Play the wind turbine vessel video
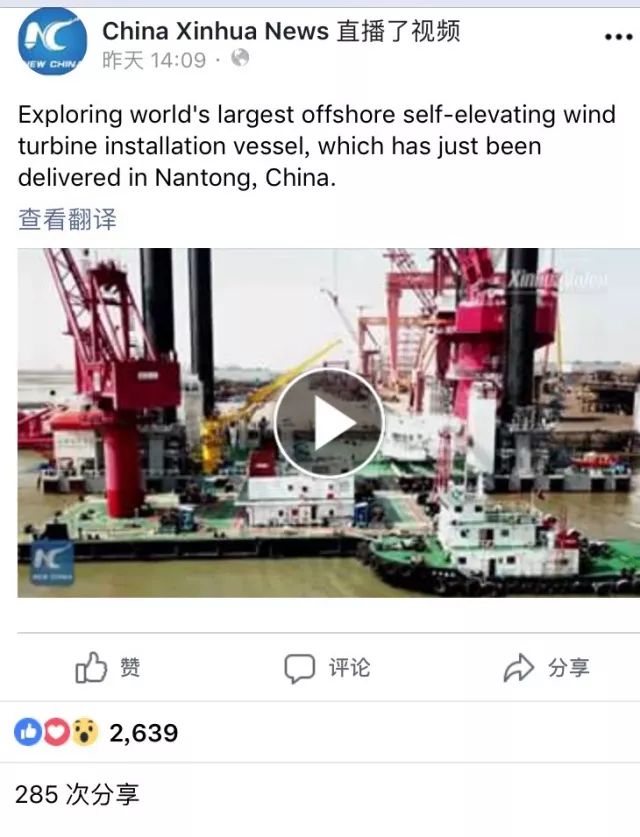This screenshot has height=837, width=640. coord(328,423)
